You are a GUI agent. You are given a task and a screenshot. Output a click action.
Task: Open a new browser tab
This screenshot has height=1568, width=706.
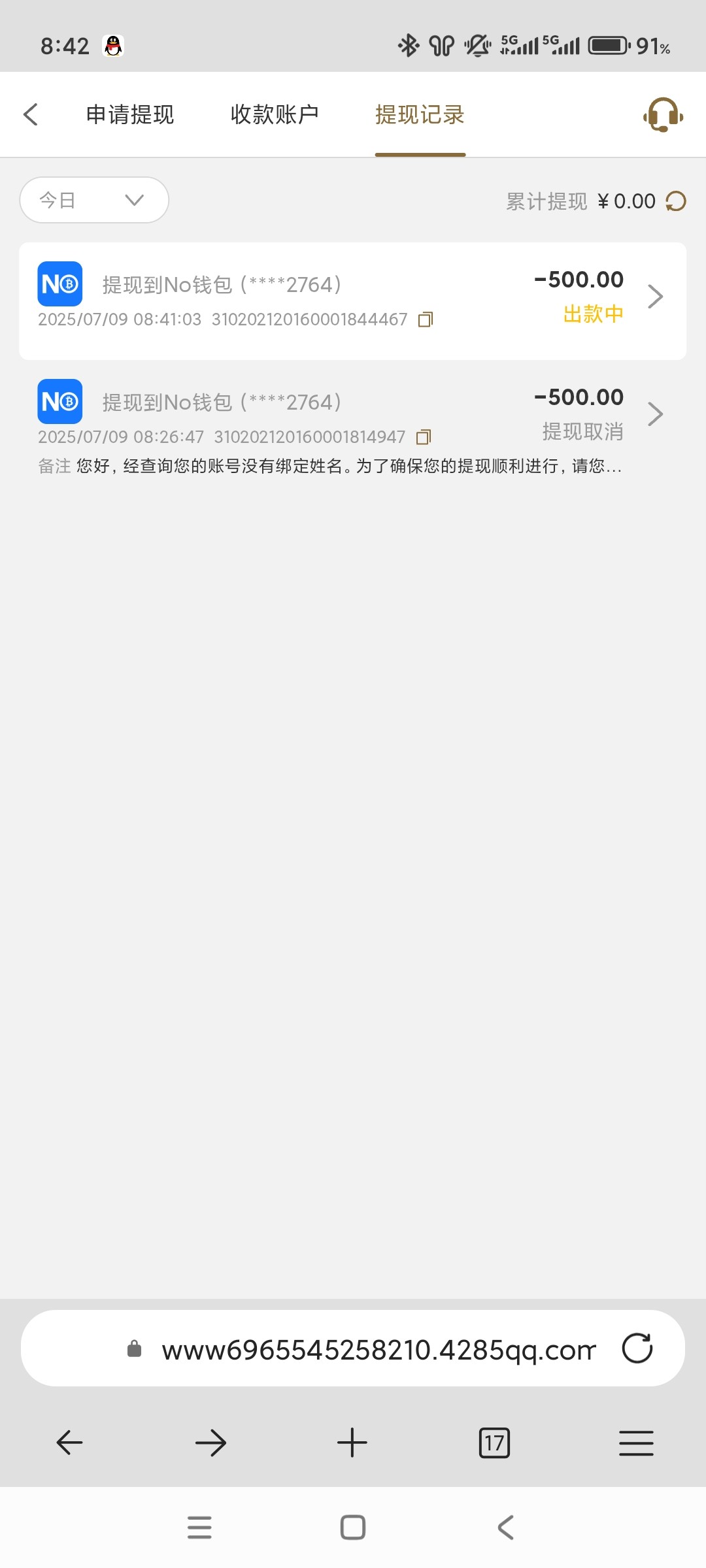pos(352,1443)
